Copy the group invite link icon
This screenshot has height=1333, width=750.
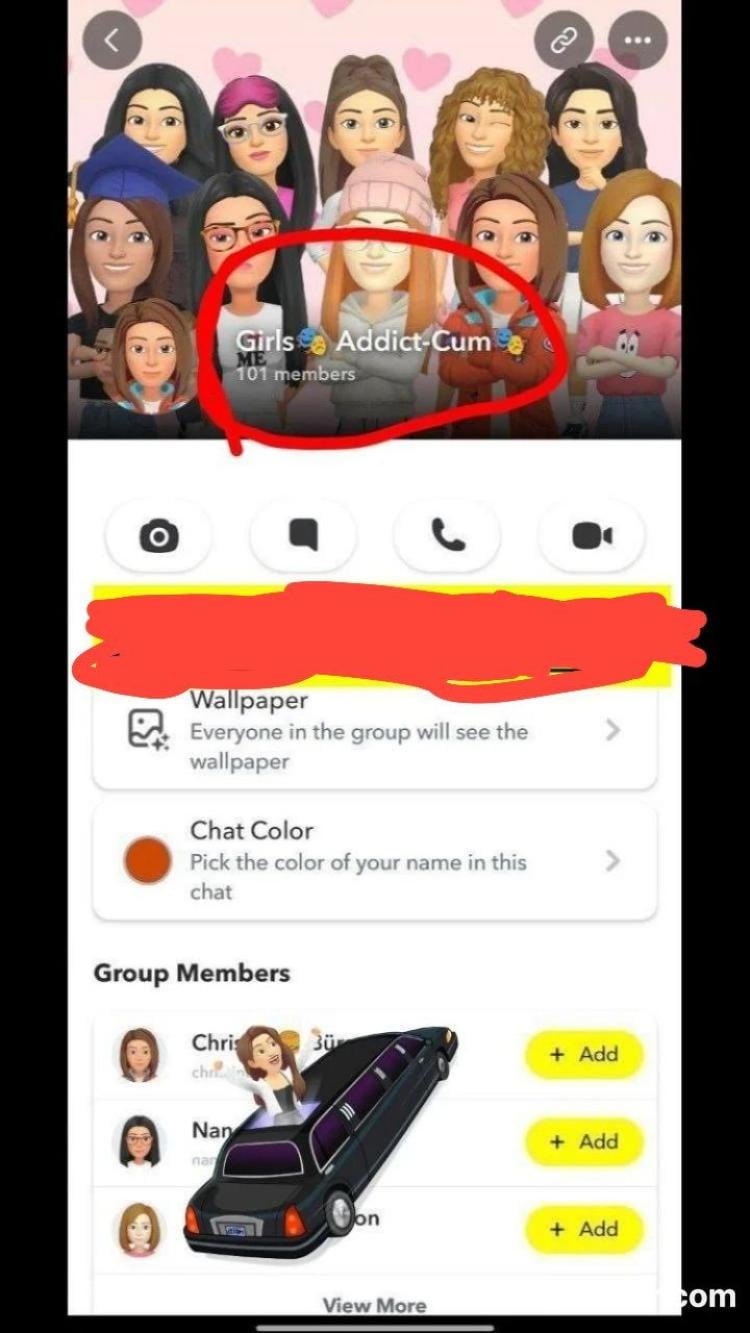click(x=564, y=41)
